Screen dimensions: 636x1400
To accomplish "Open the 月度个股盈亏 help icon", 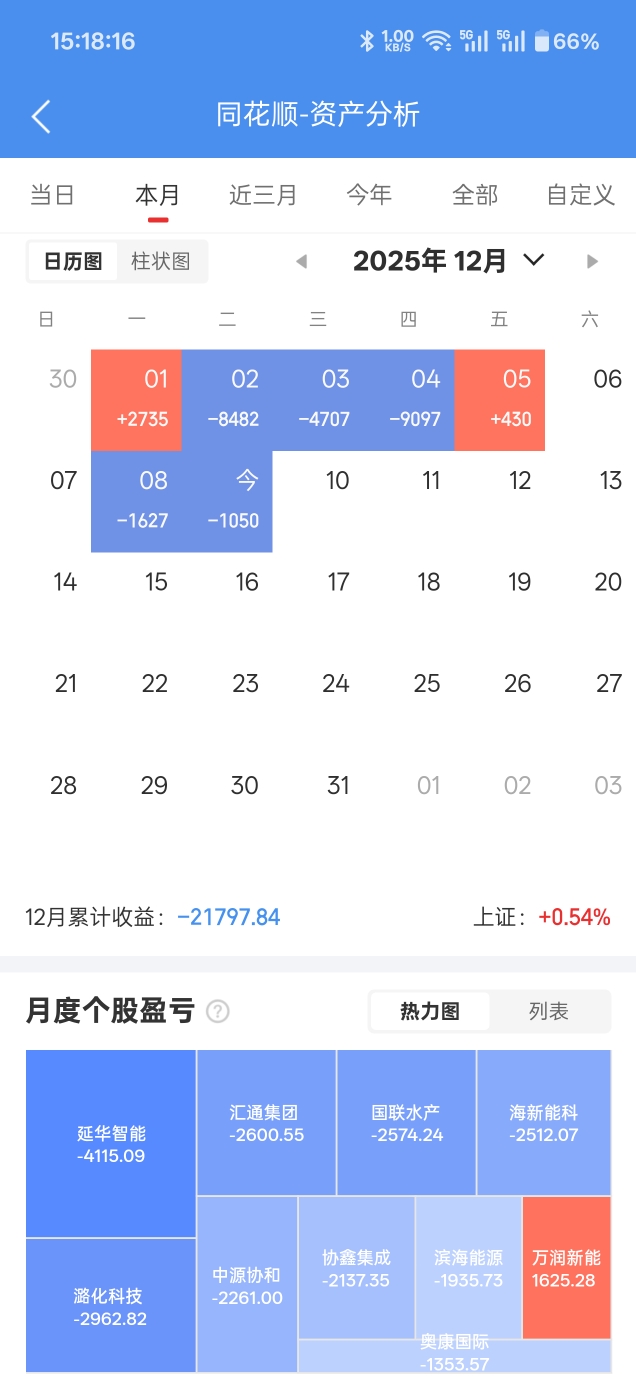I will [x=217, y=1012].
